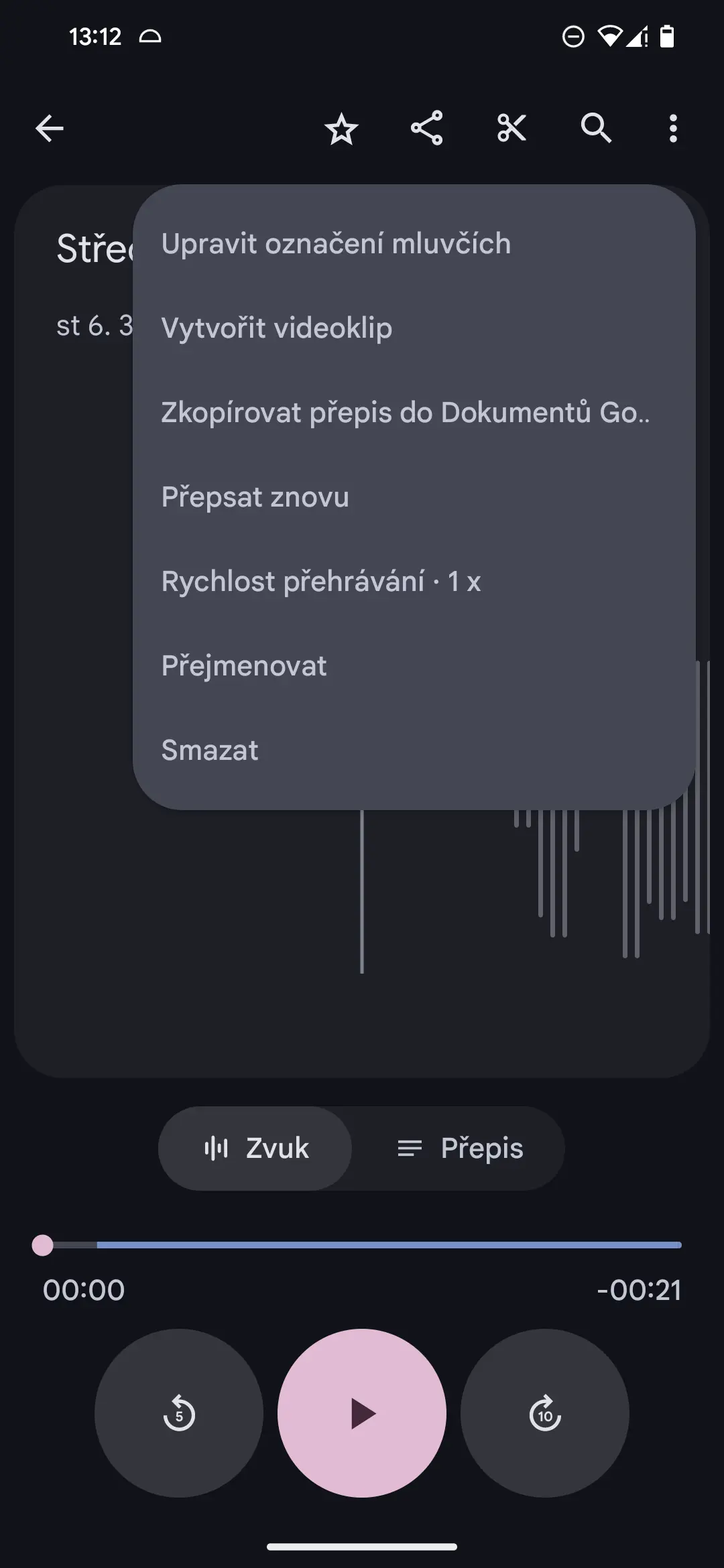724x1568 pixels.
Task: Switch to the Přepis tab
Action: click(459, 1149)
